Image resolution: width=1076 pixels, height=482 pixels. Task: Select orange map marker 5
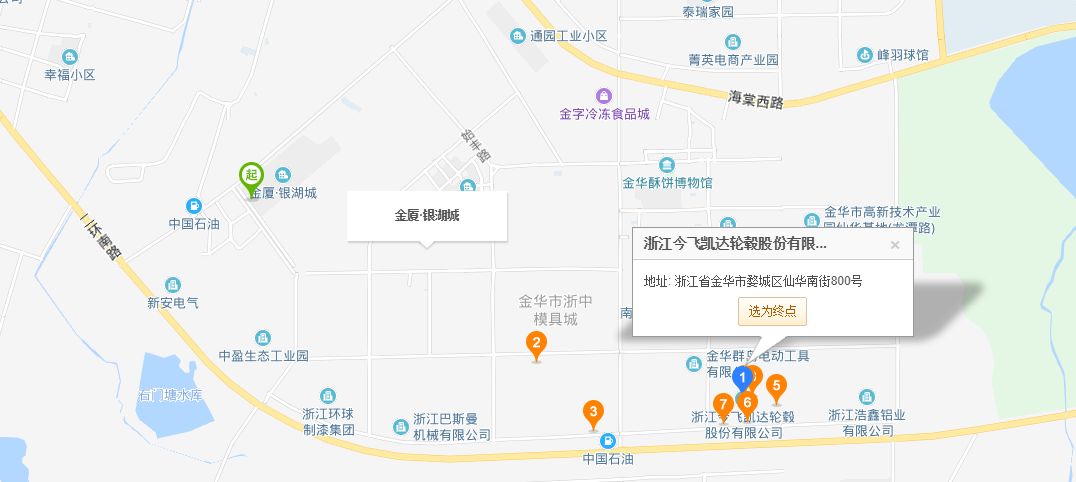[775, 387]
